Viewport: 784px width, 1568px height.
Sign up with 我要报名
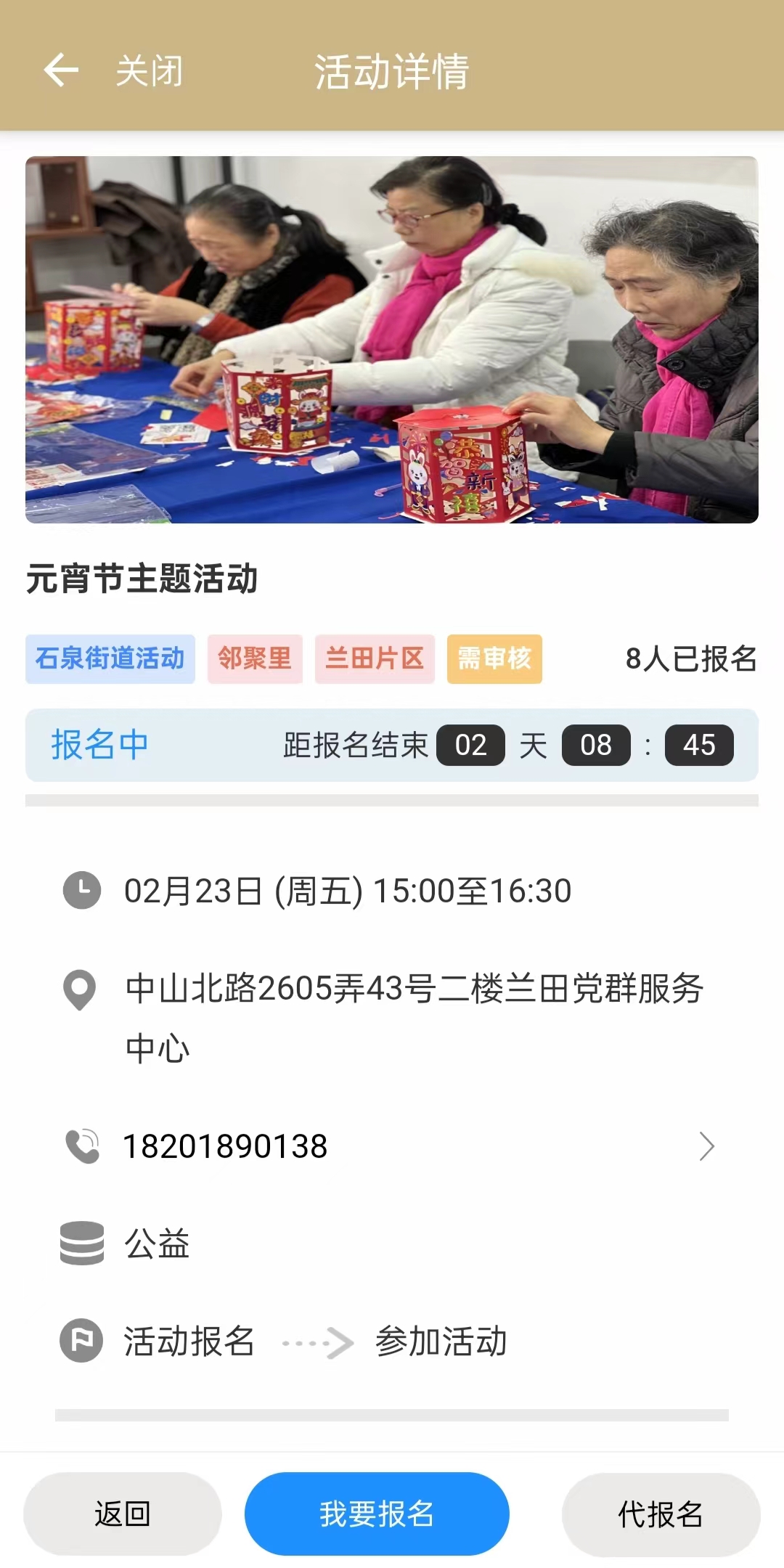point(377,1514)
